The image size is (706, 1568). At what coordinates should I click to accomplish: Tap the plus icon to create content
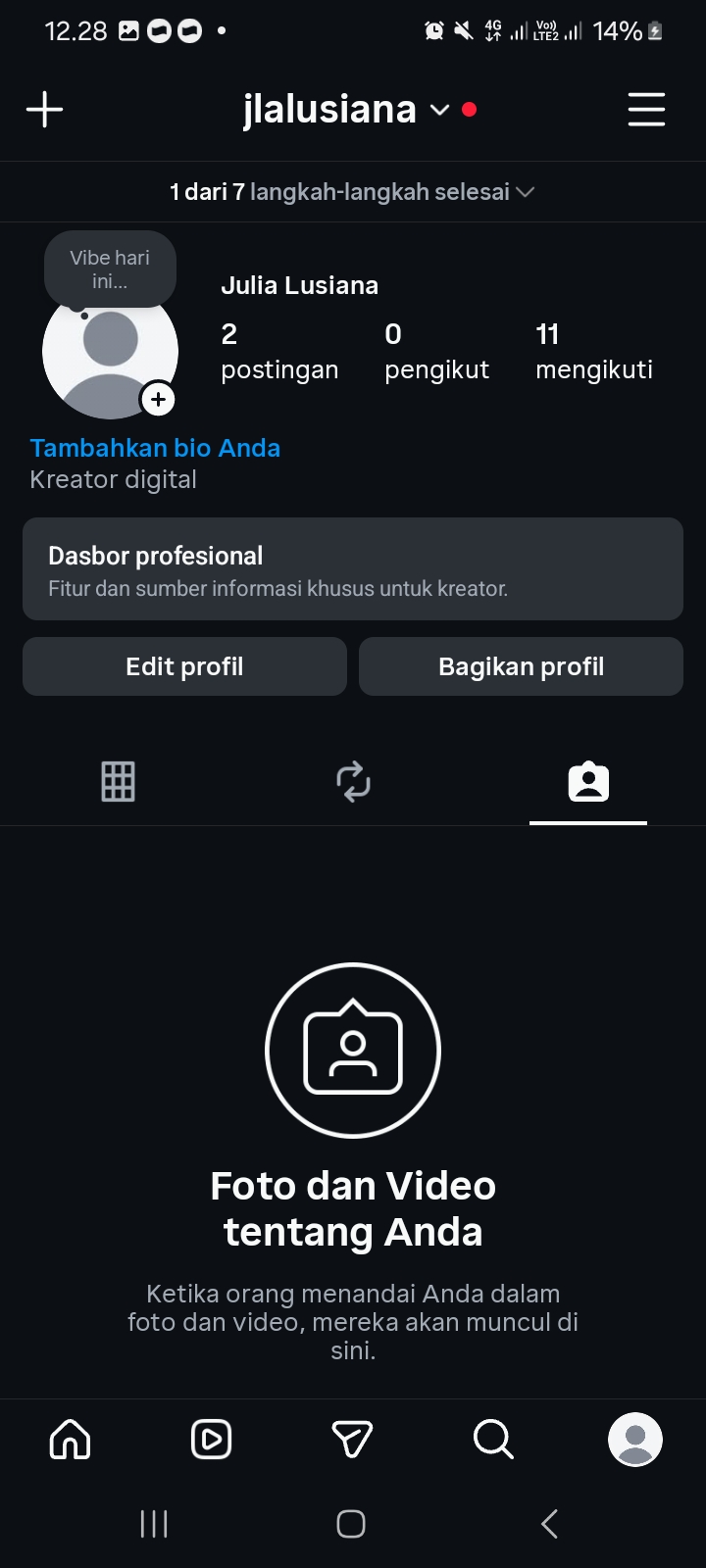tap(44, 109)
